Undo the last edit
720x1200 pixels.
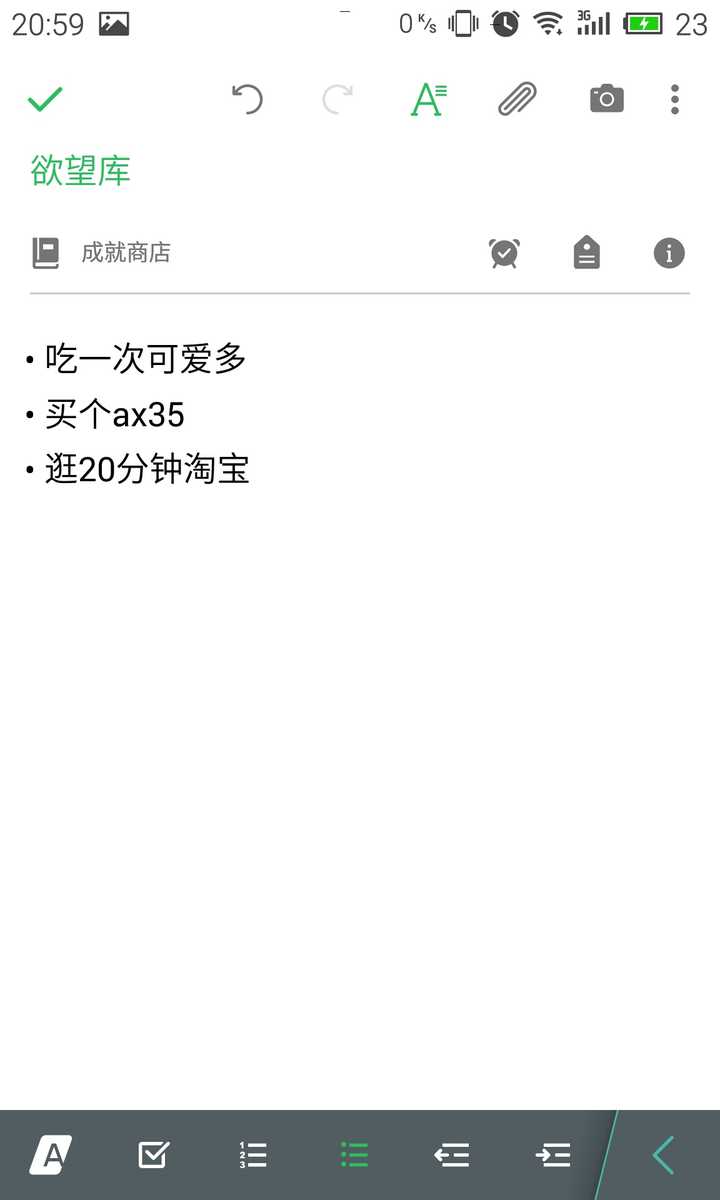click(x=247, y=99)
